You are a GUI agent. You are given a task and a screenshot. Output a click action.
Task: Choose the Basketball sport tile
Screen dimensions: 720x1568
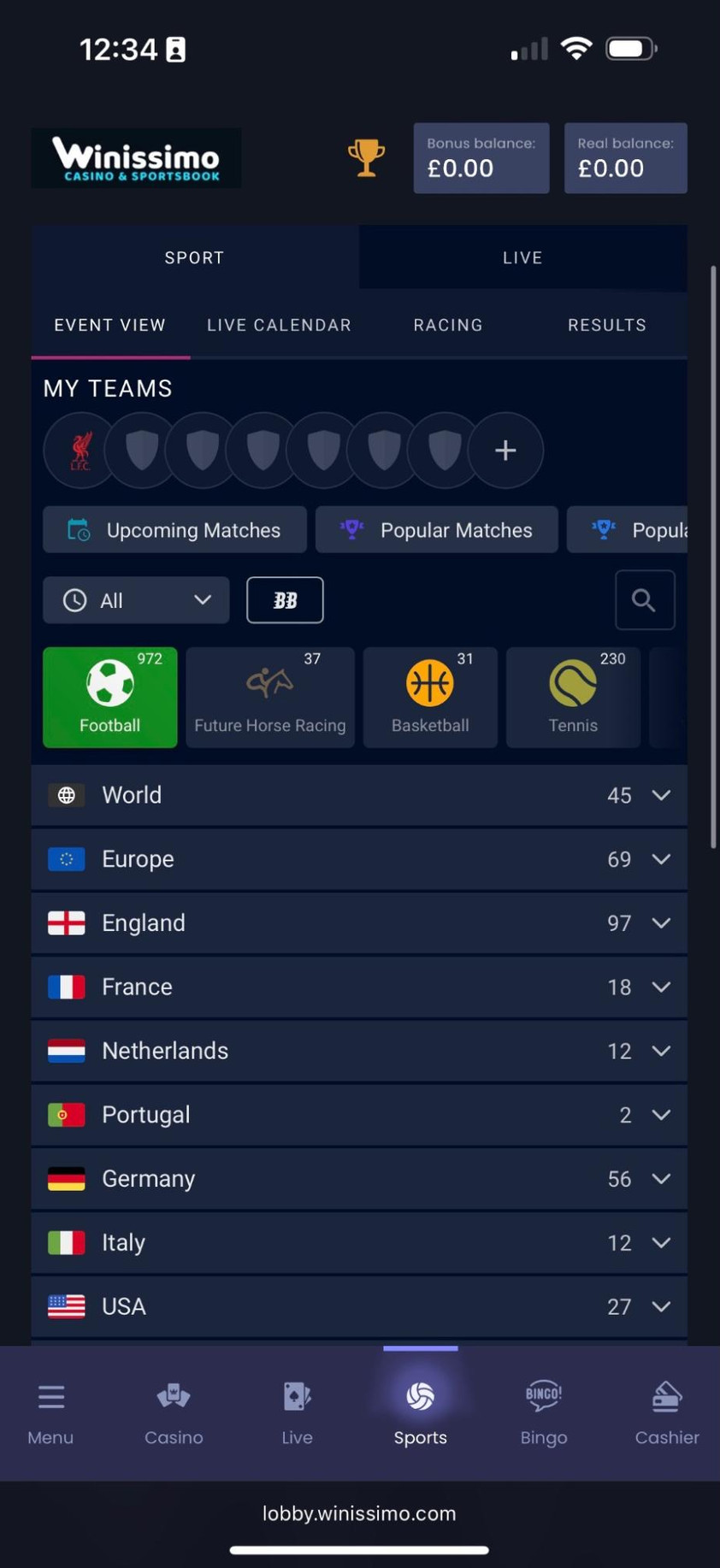click(430, 698)
